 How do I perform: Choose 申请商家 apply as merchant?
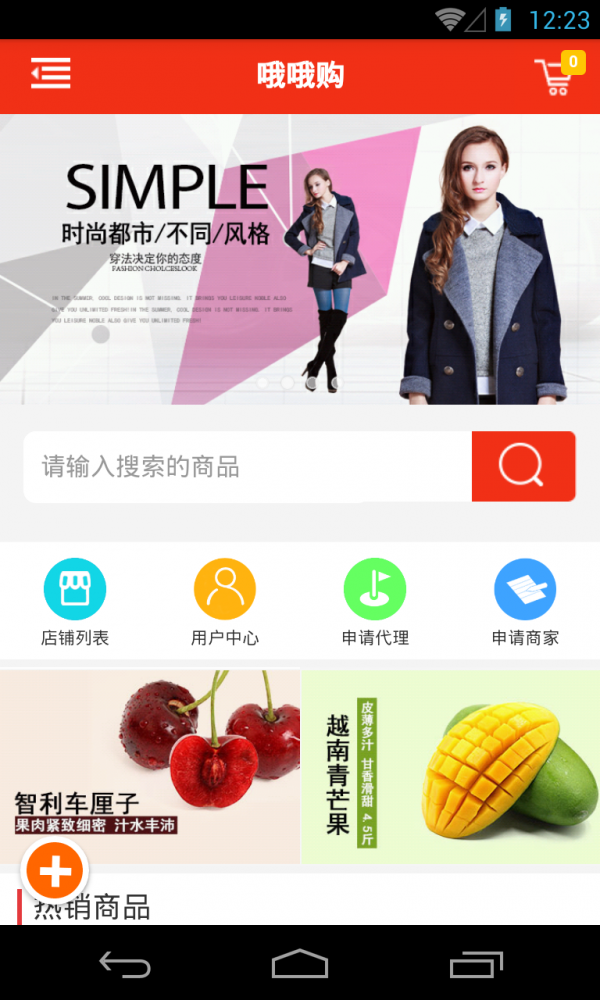pyautogui.click(x=525, y=602)
